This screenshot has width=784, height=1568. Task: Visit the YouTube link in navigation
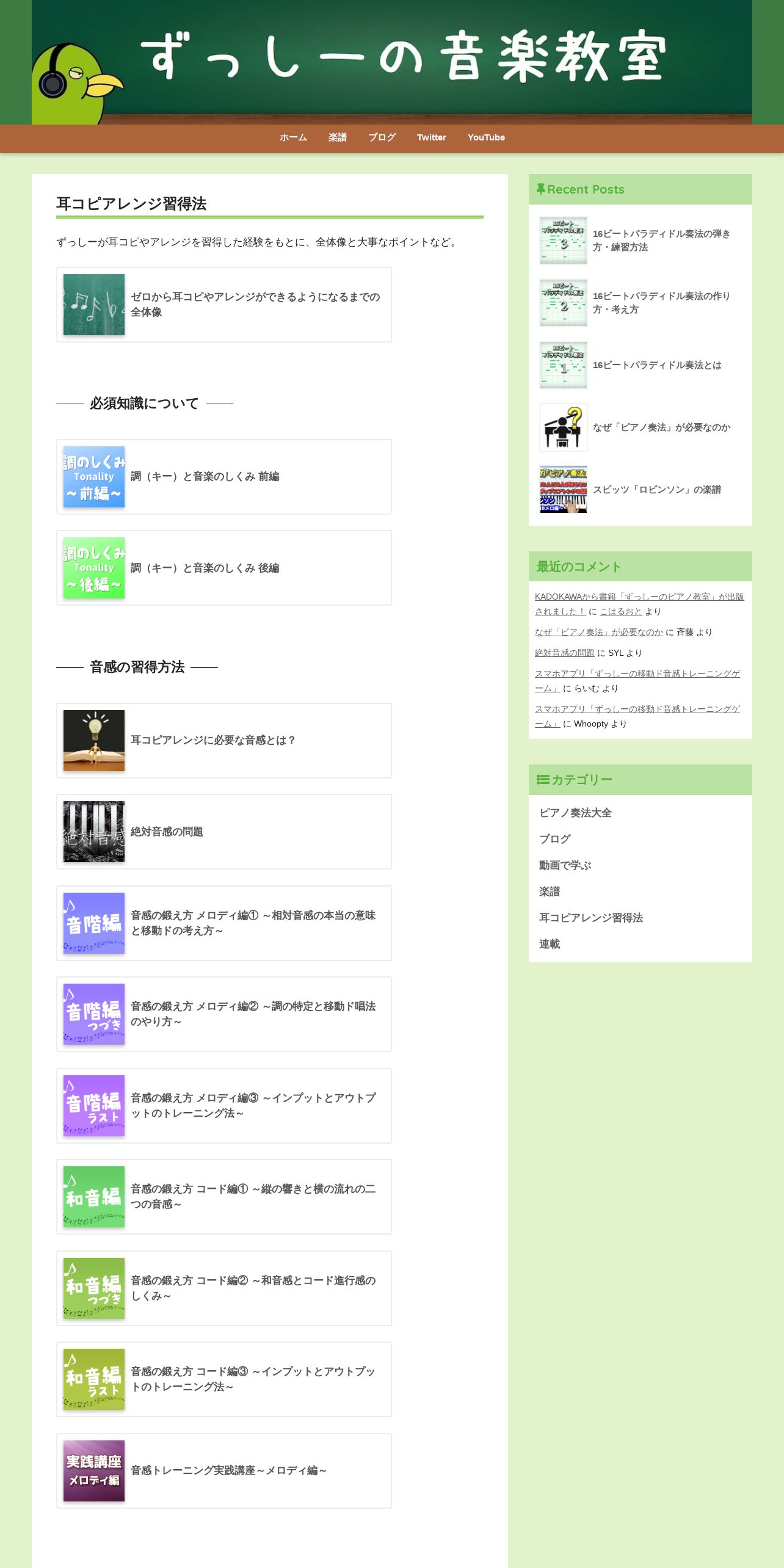pos(486,137)
